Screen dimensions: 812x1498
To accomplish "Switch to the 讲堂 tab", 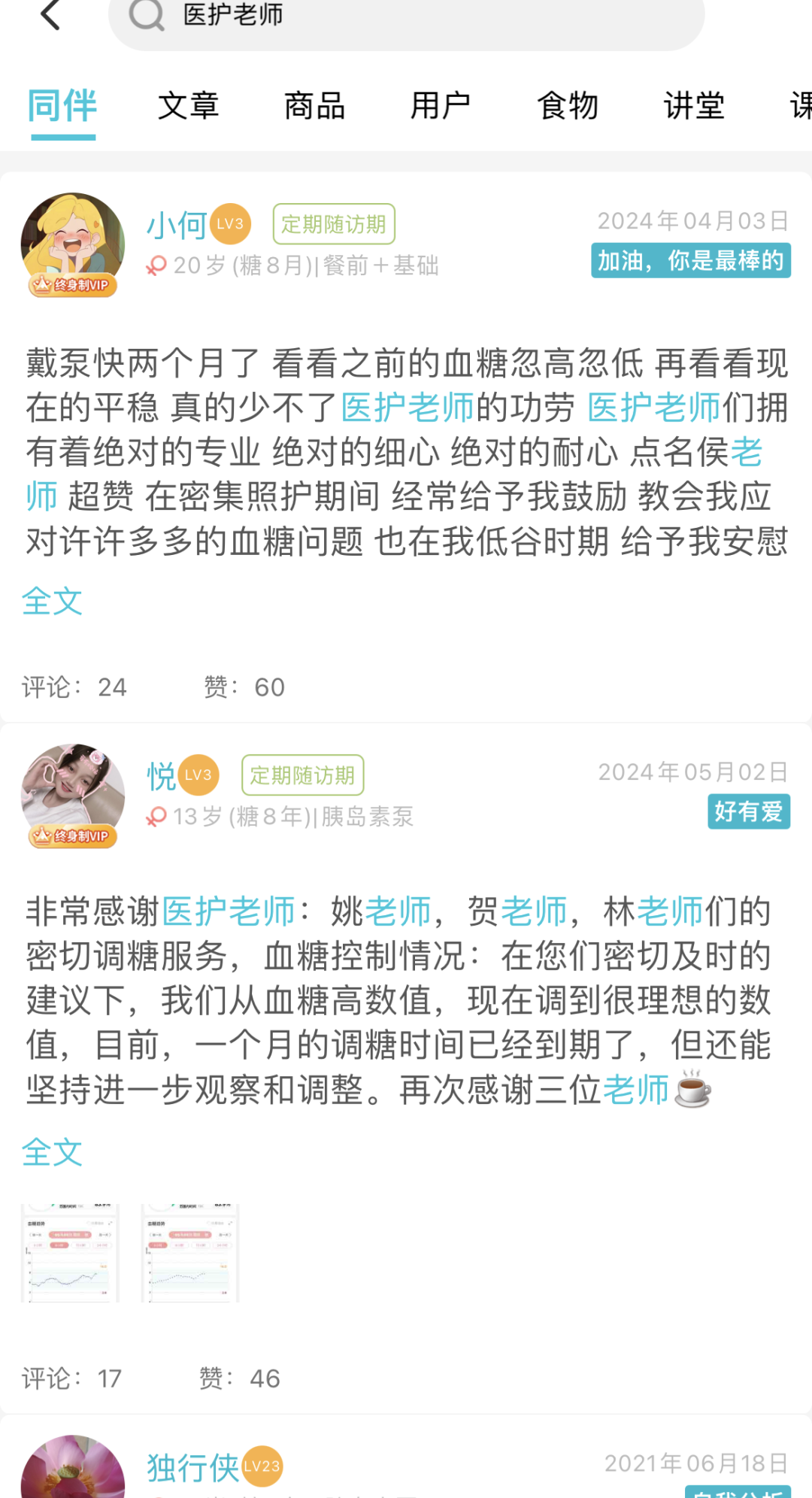I will coord(694,105).
